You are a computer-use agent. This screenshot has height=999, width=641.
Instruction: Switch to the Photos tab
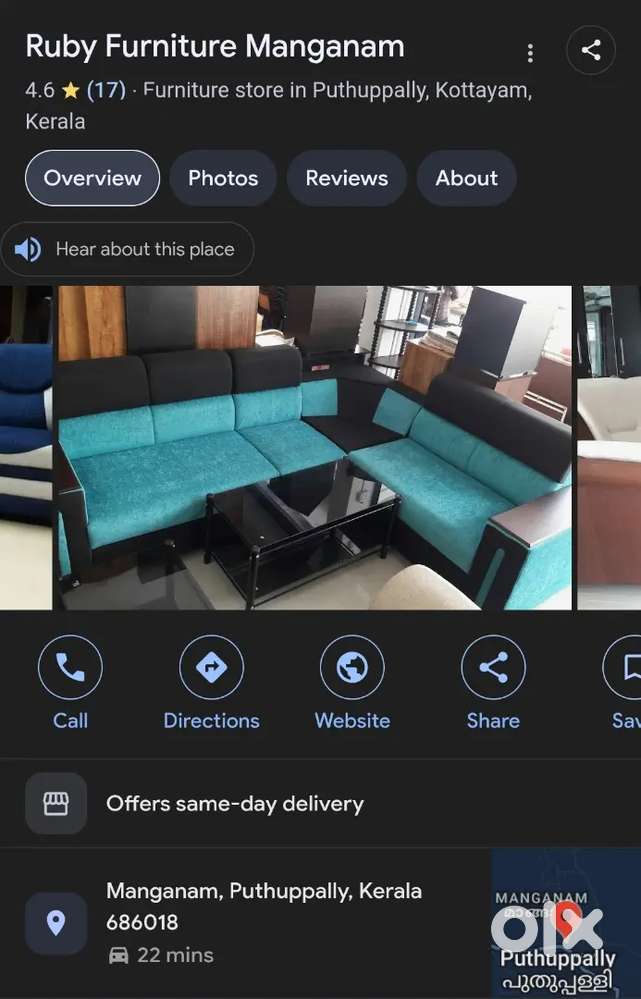pos(223,178)
